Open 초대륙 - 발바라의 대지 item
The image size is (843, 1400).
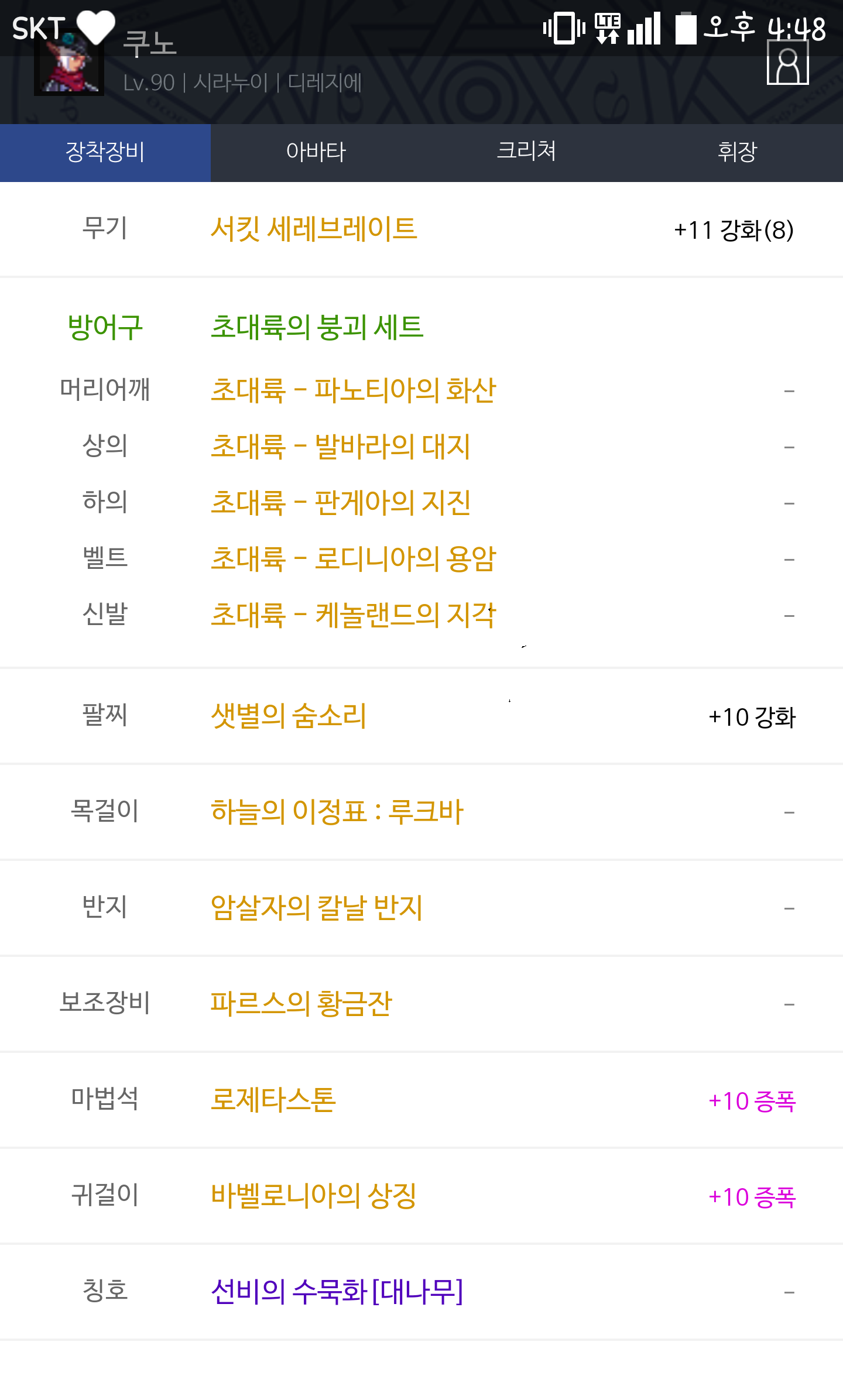(340, 447)
